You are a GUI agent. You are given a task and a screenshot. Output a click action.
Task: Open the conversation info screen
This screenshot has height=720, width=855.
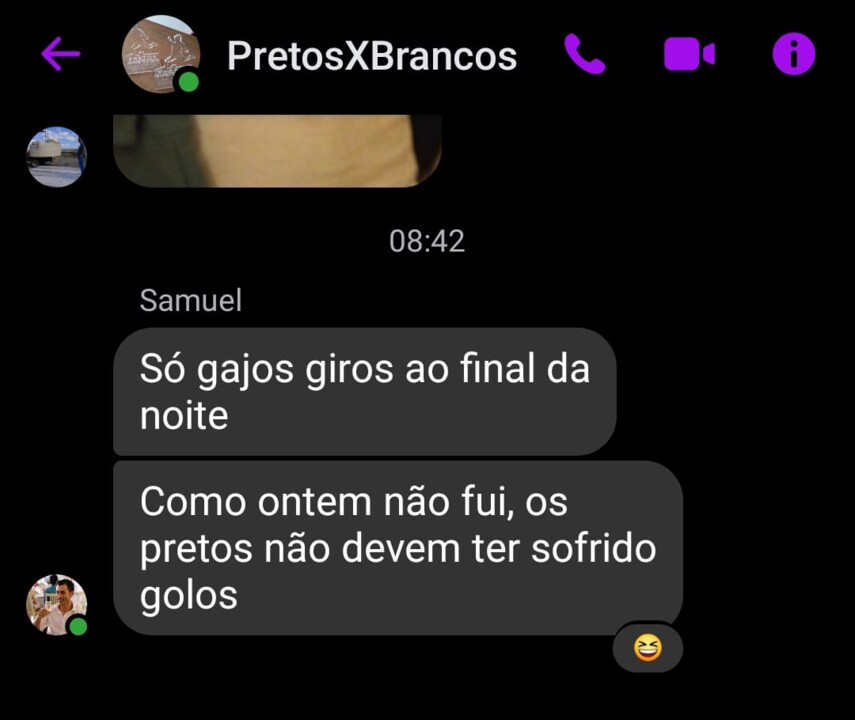click(794, 54)
